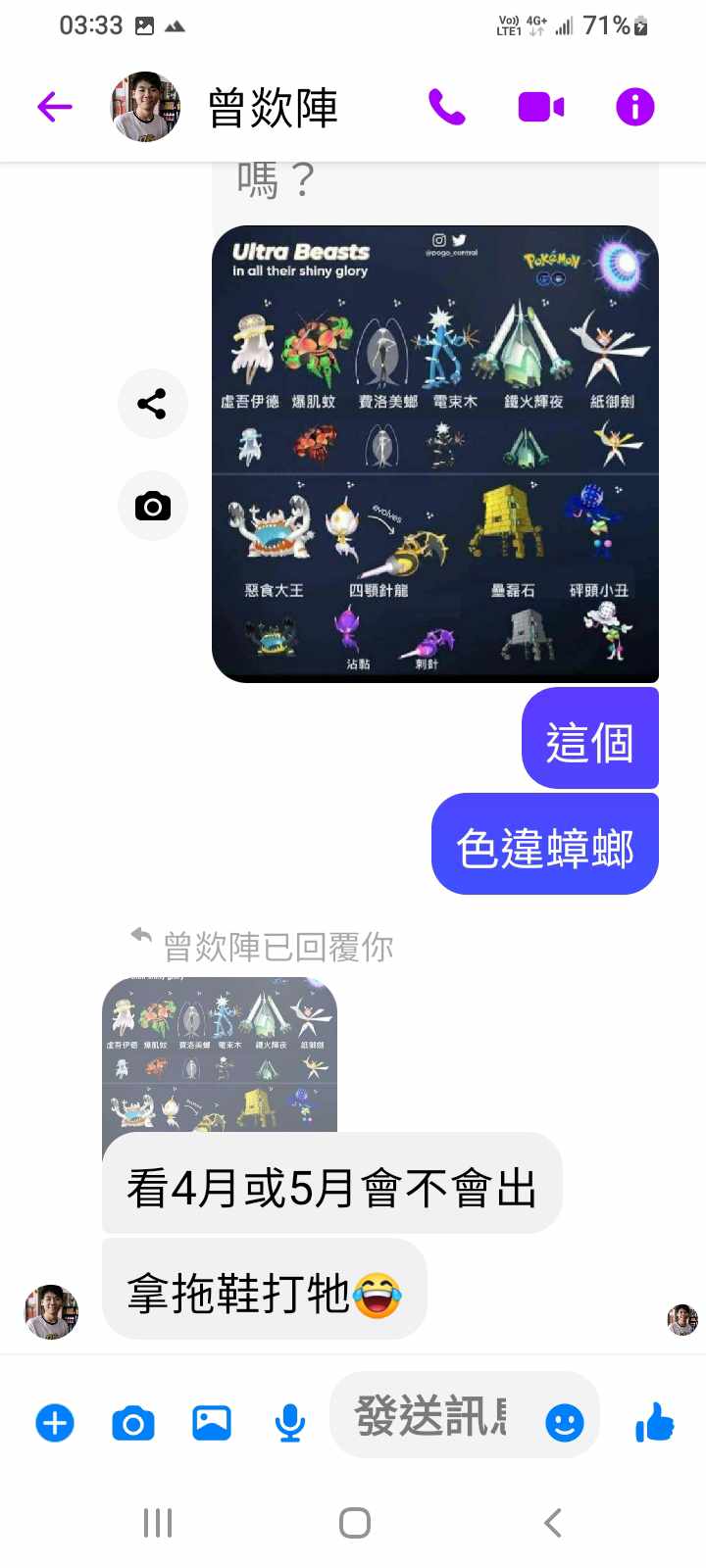706x1568 pixels.
Task: Go back to the chat list
Action: pos(55,106)
